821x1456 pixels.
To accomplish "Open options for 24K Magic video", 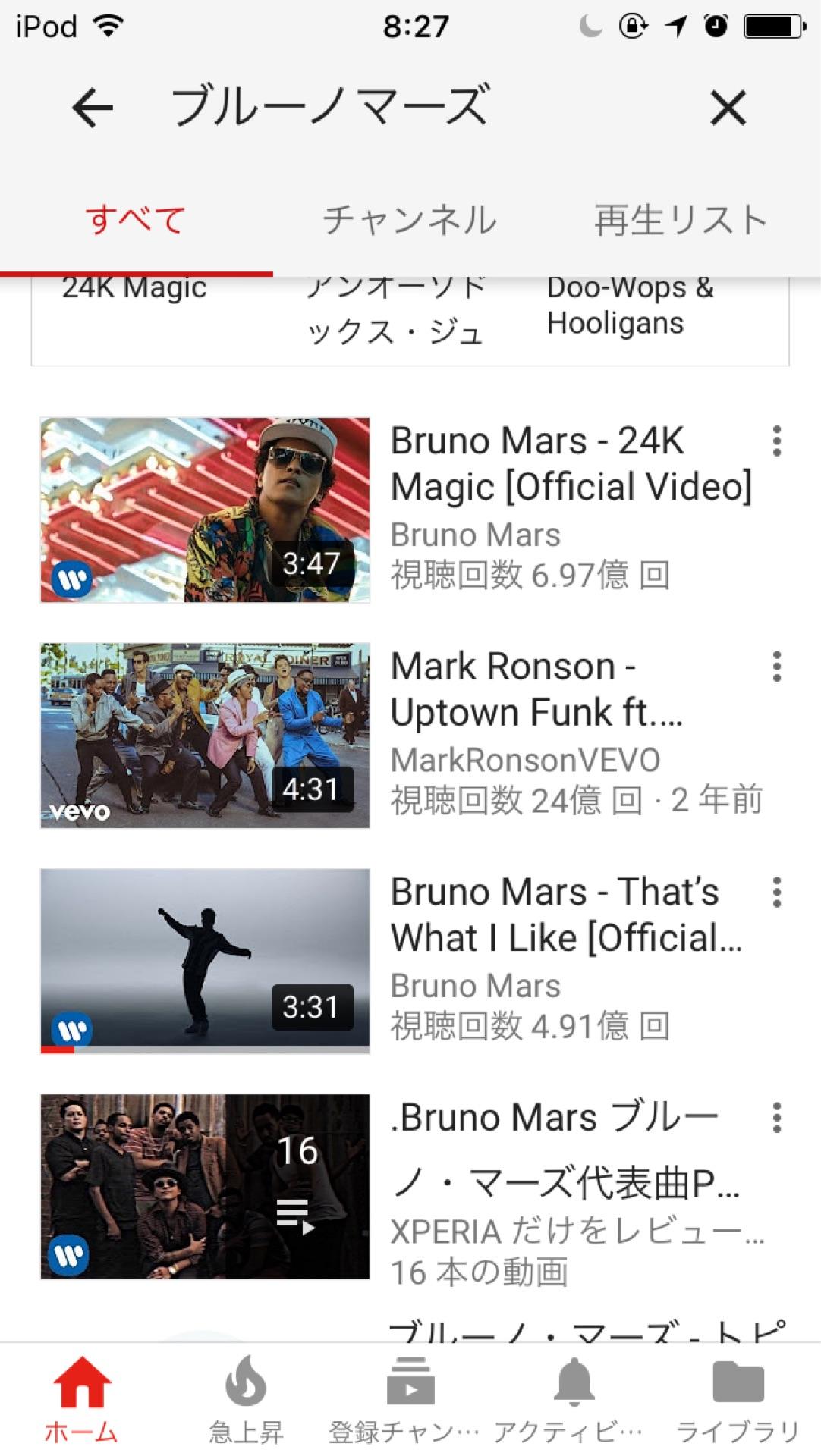I will pyautogui.click(x=776, y=441).
